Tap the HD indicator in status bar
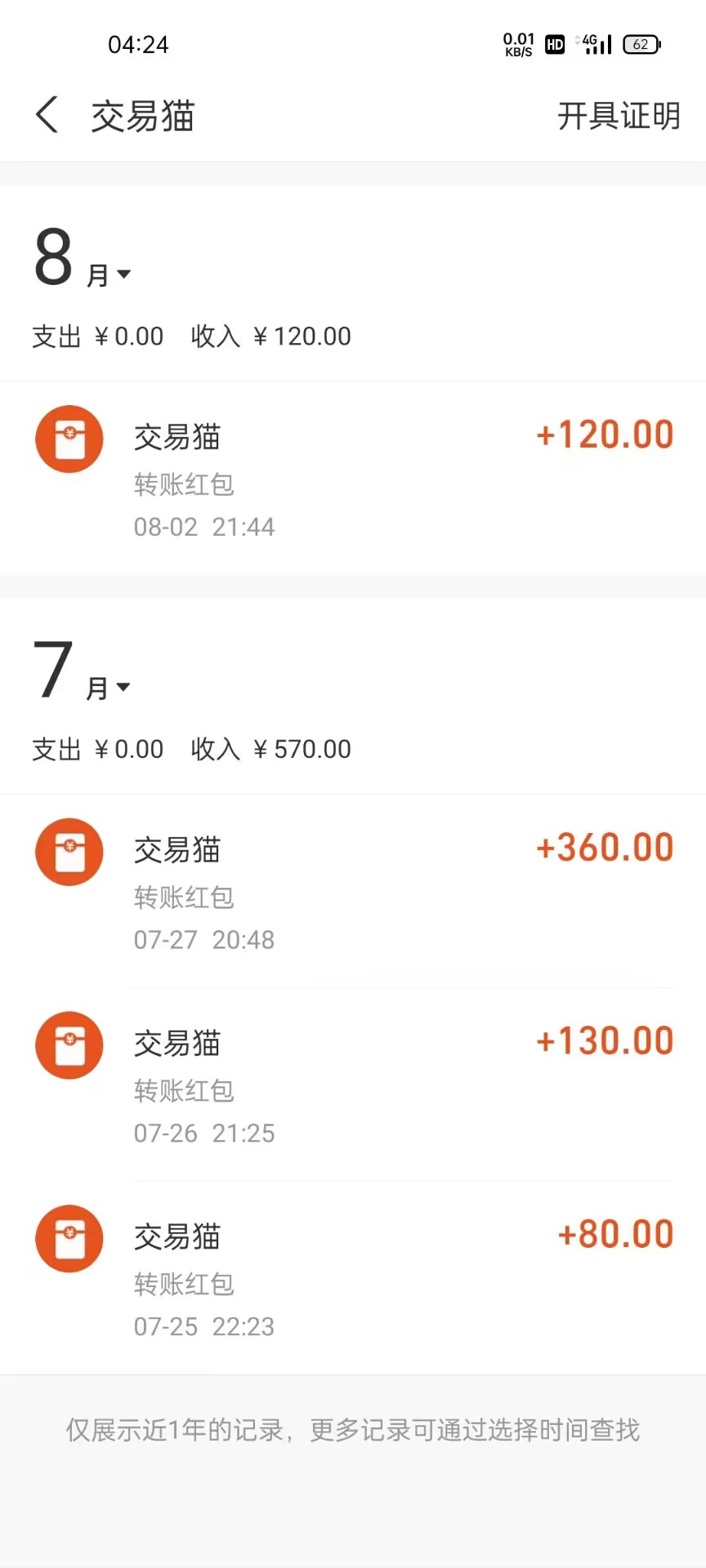 [x=555, y=44]
